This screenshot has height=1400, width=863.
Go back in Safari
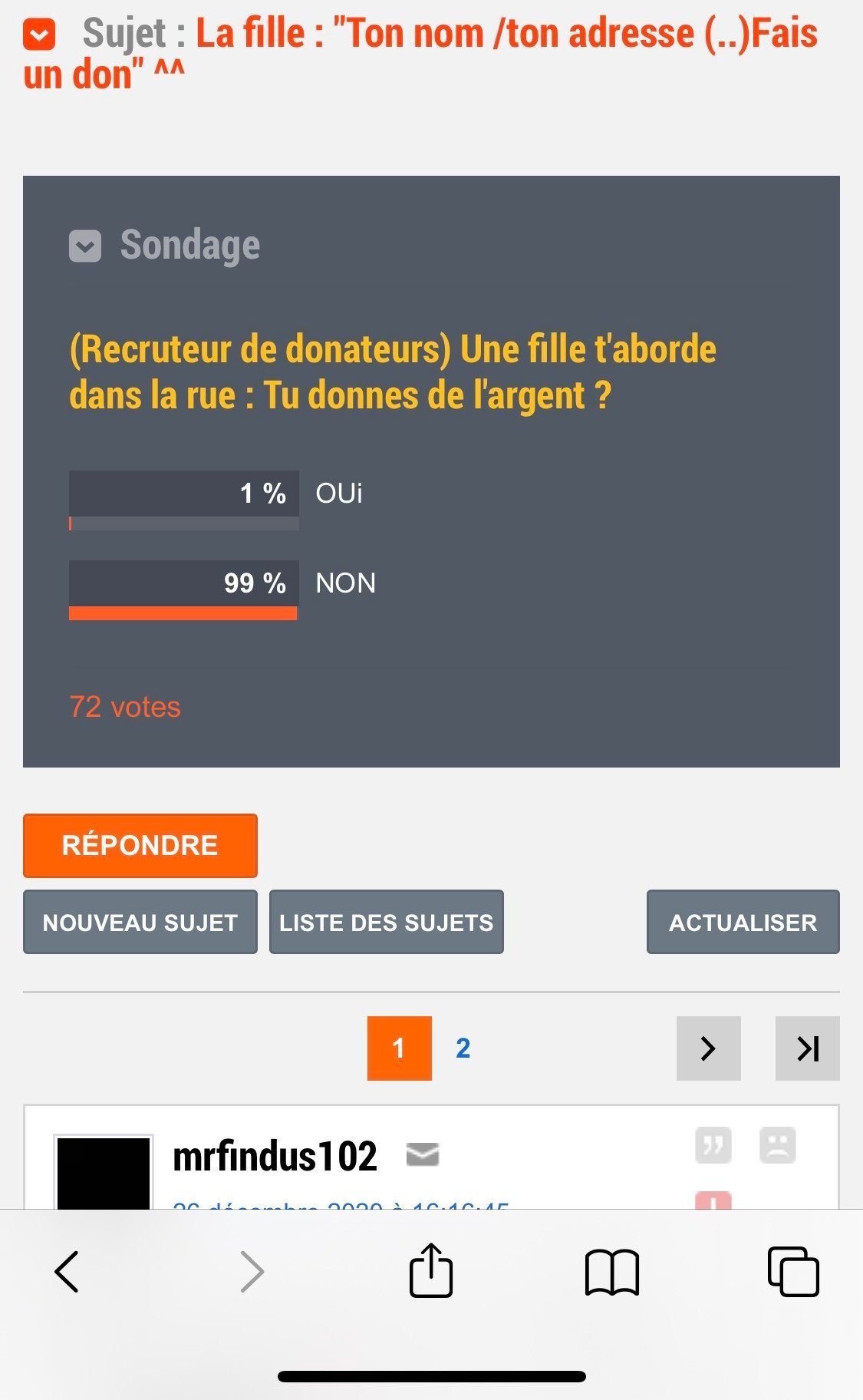click(67, 1271)
